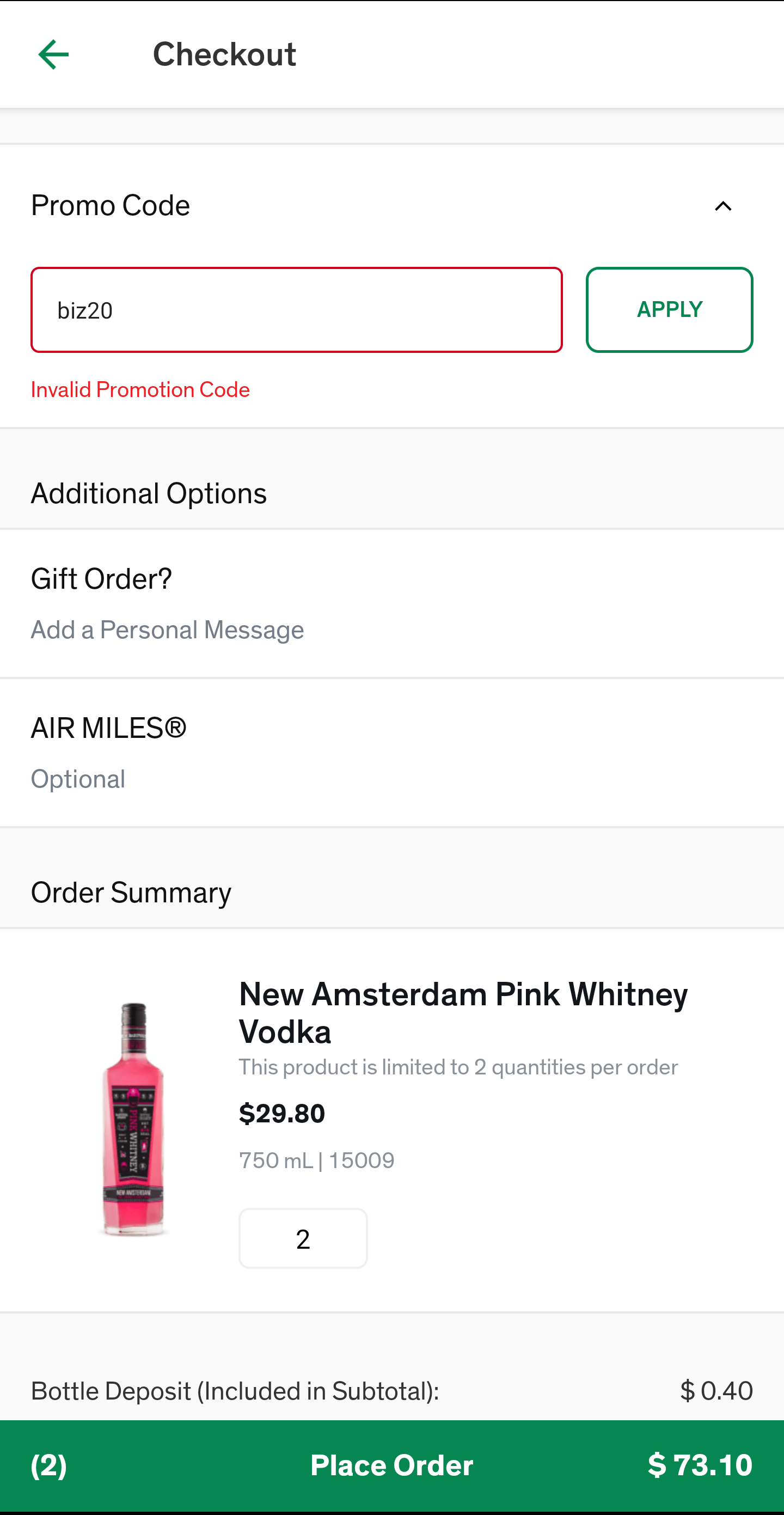The height and width of the screenshot is (1515, 784).
Task: Tap the APPLY button for promo code
Action: pyautogui.click(x=669, y=309)
